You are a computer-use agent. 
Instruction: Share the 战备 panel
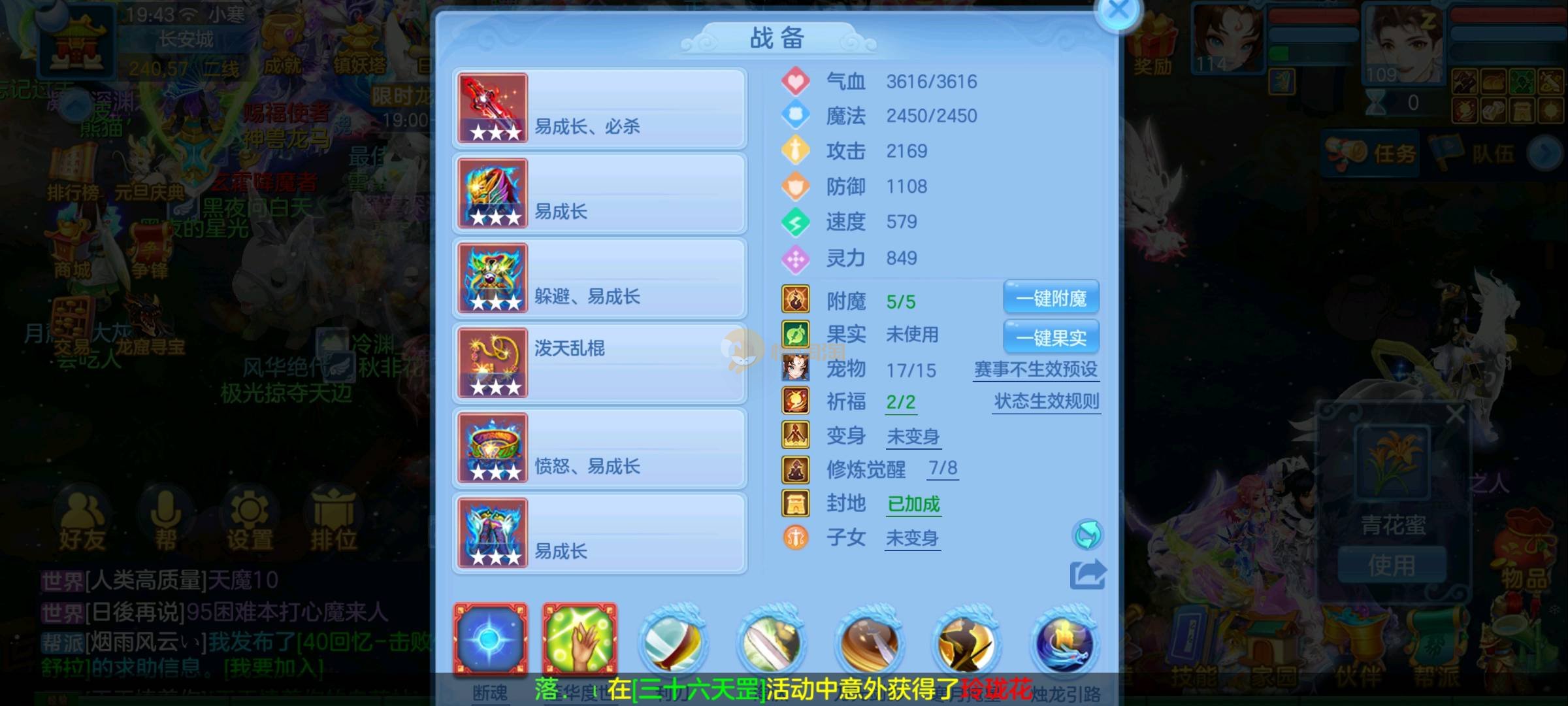tap(1087, 575)
